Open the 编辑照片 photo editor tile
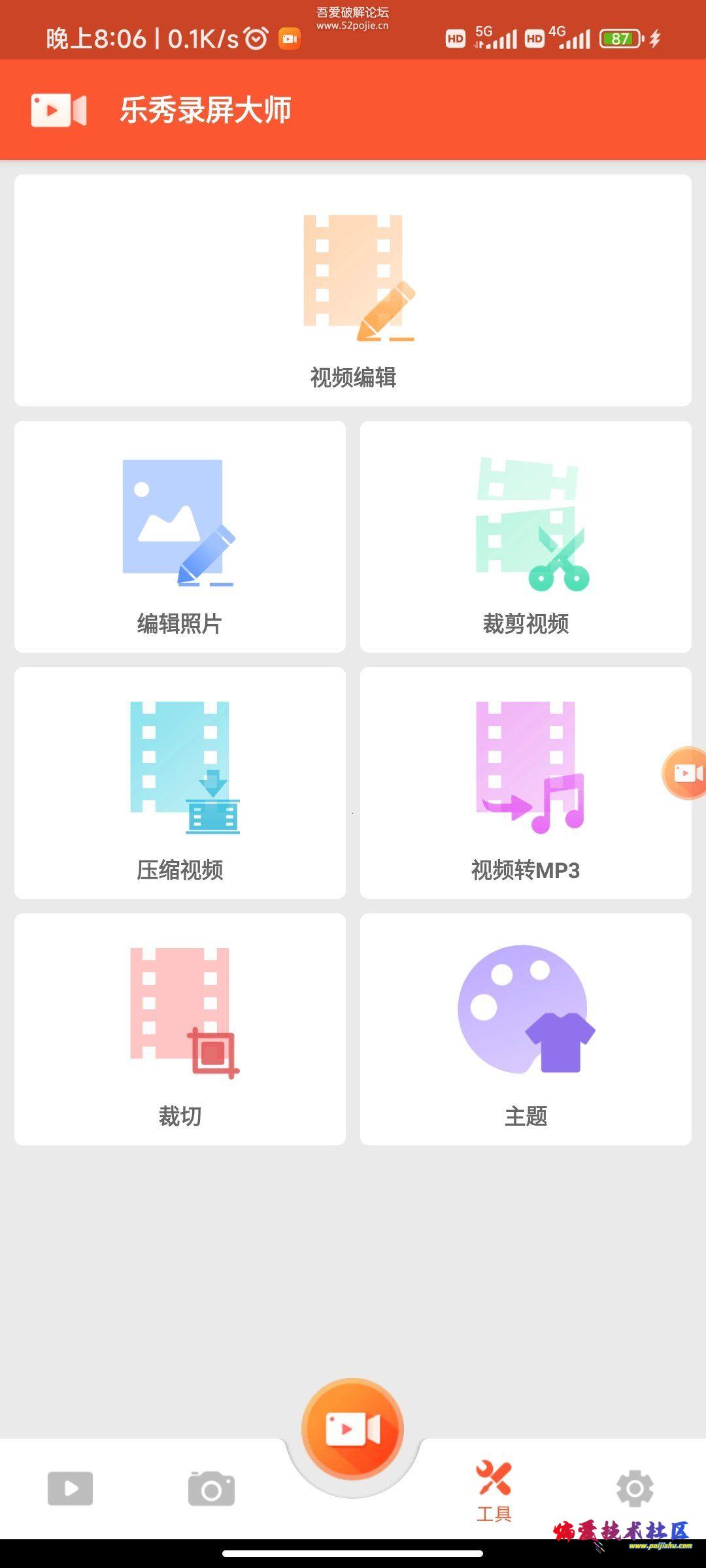The image size is (706, 1568). coord(180,536)
